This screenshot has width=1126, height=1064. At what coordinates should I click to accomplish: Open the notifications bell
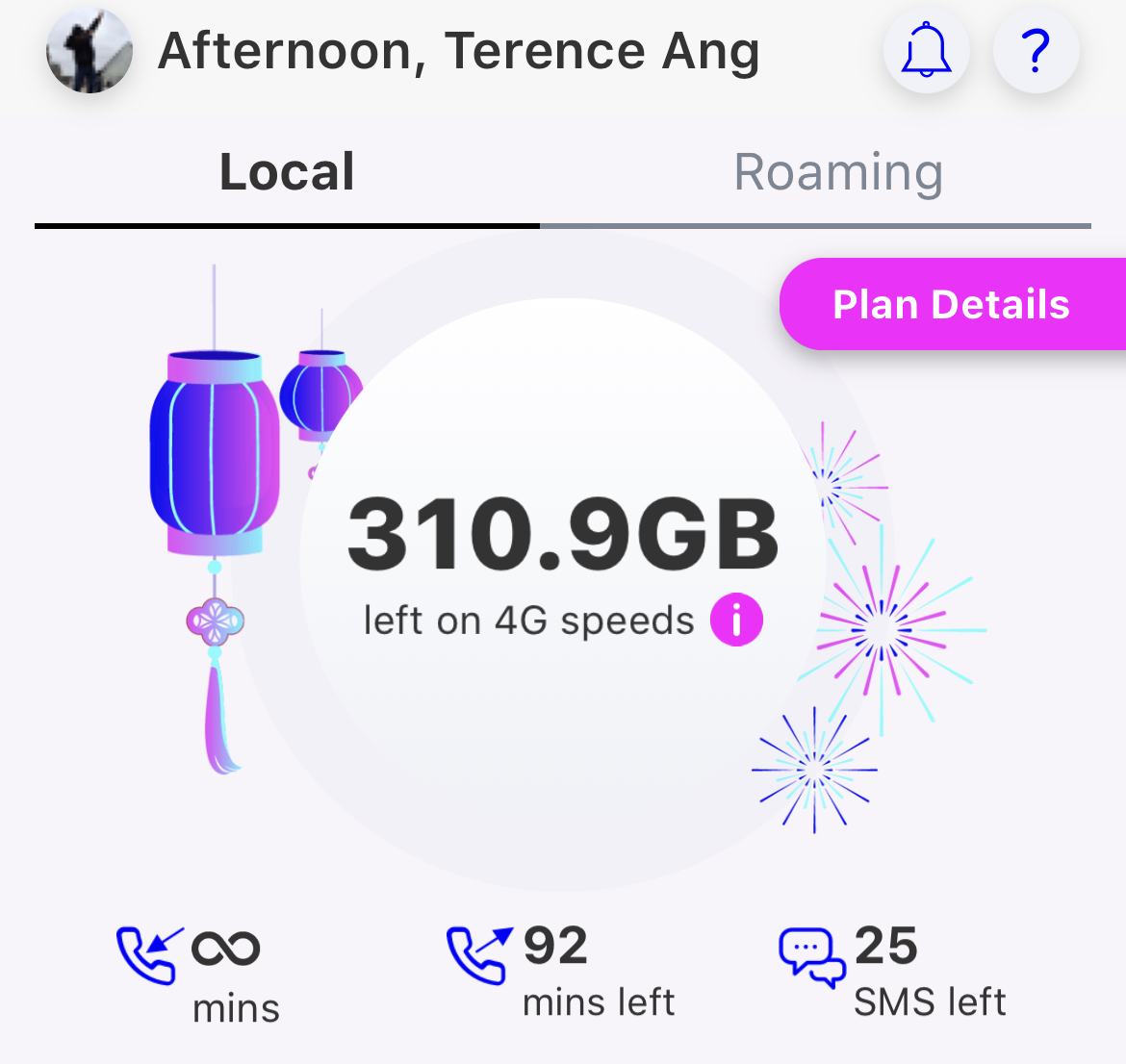coord(926,51)
